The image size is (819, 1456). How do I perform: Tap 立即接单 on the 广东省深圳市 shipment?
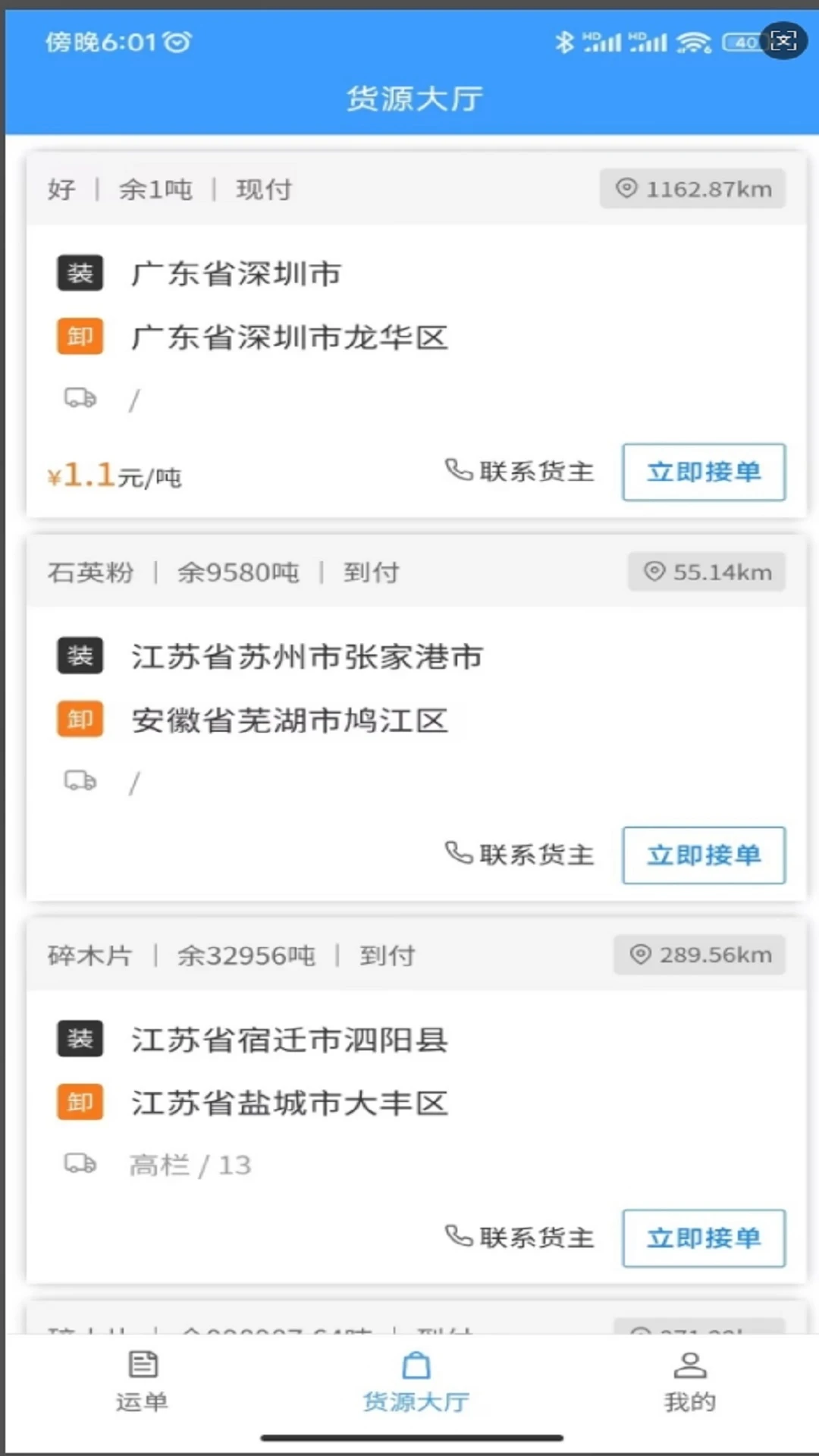[x=703, y=472]
